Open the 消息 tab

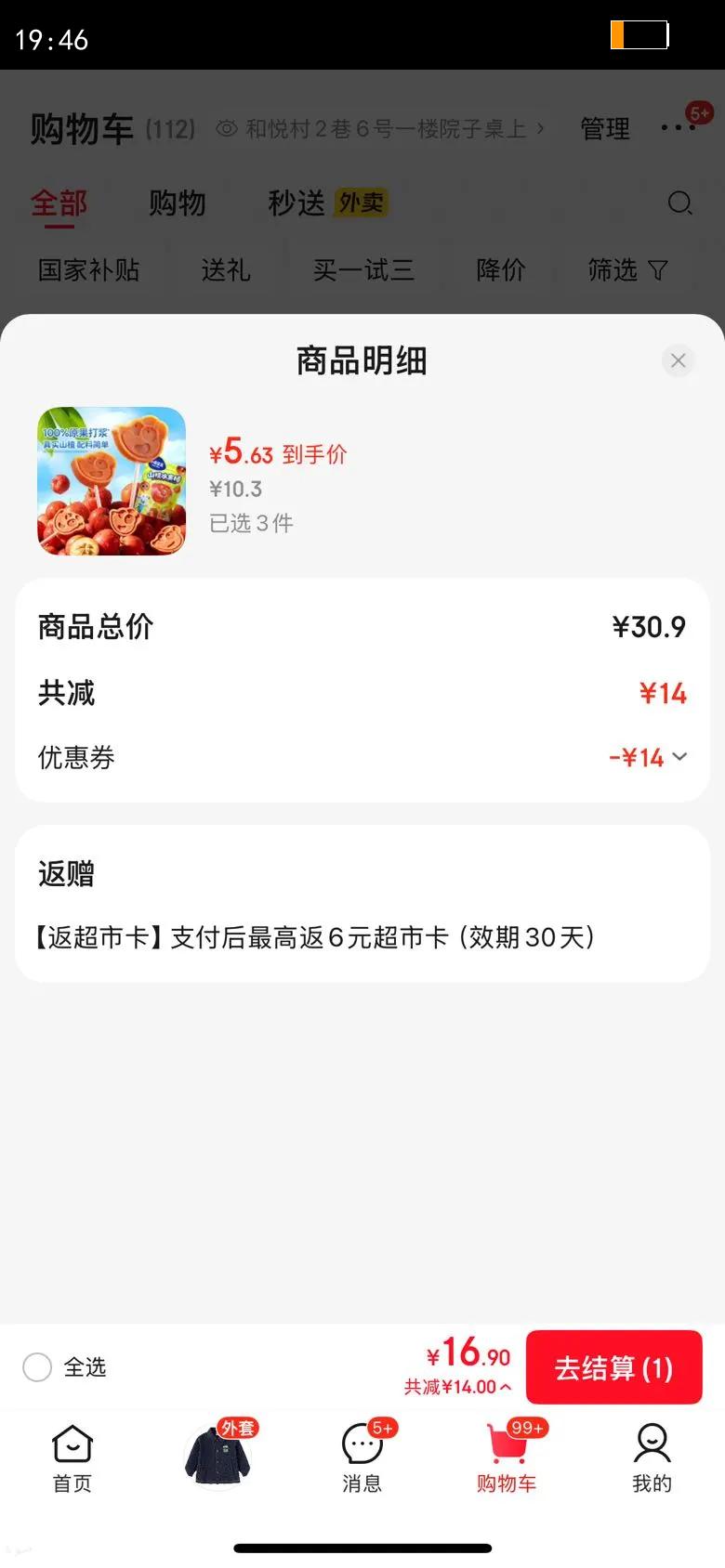pos(362,1458)
